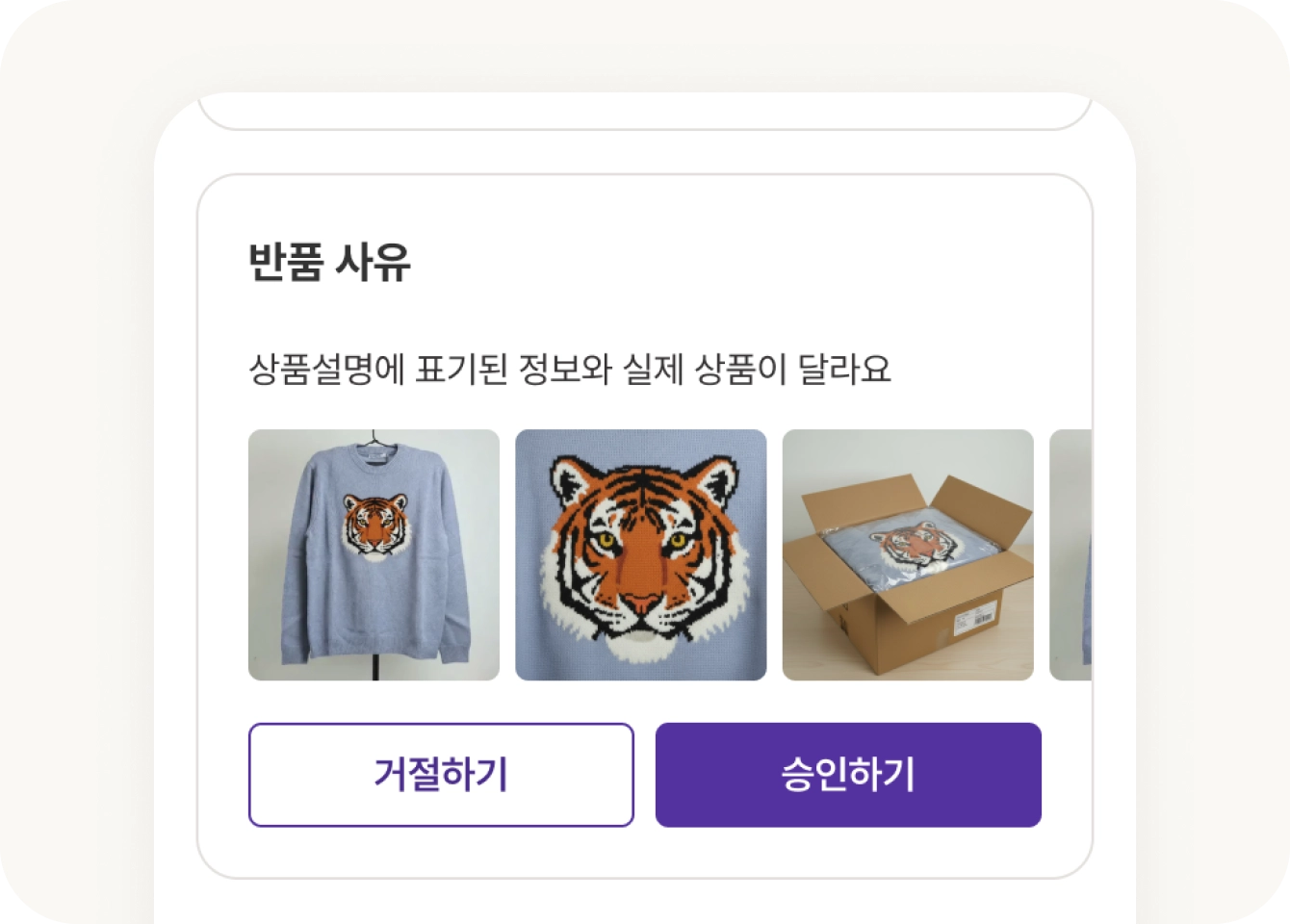View the tiger face close-up photo
This screenshot has width=1290, height=924.
tap(641, 555)
